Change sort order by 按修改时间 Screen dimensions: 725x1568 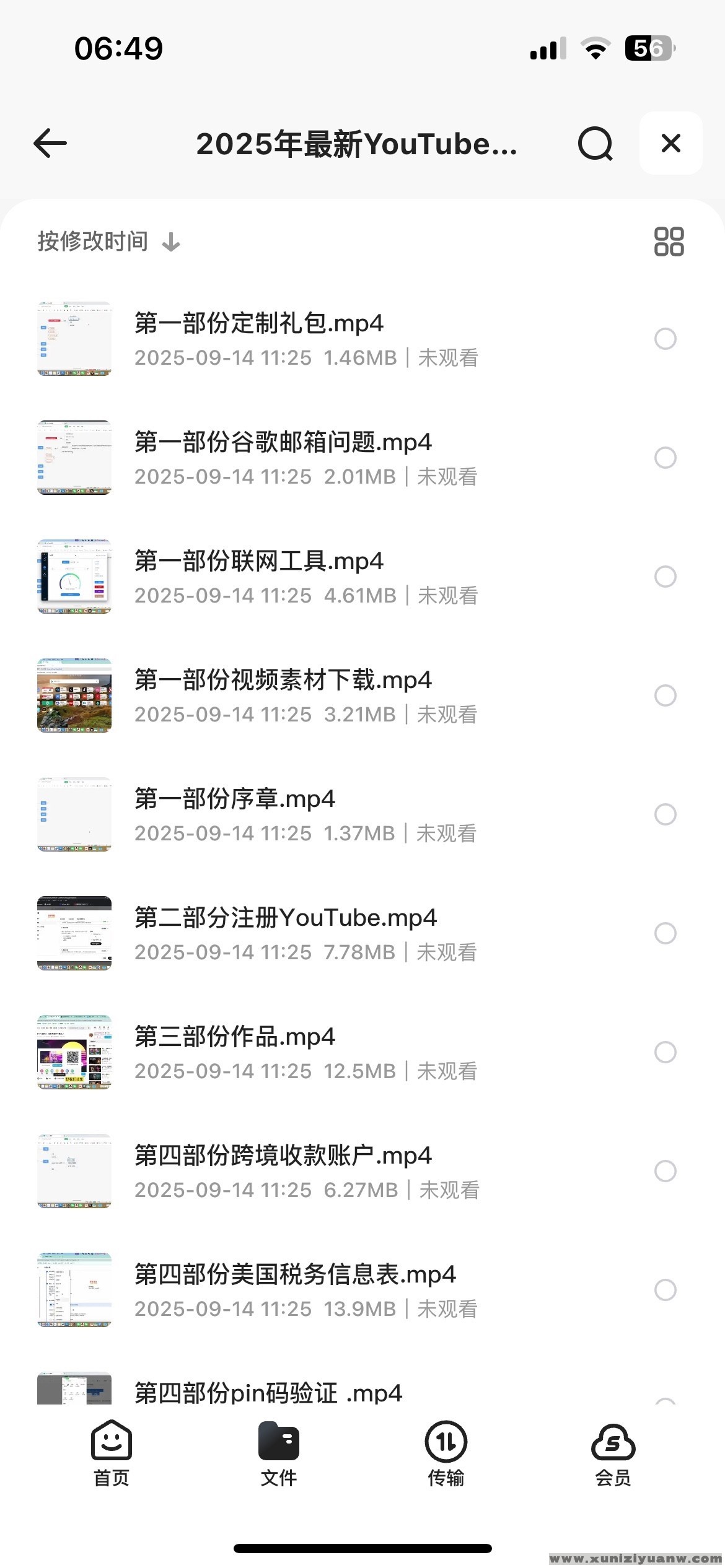[108, 242]
